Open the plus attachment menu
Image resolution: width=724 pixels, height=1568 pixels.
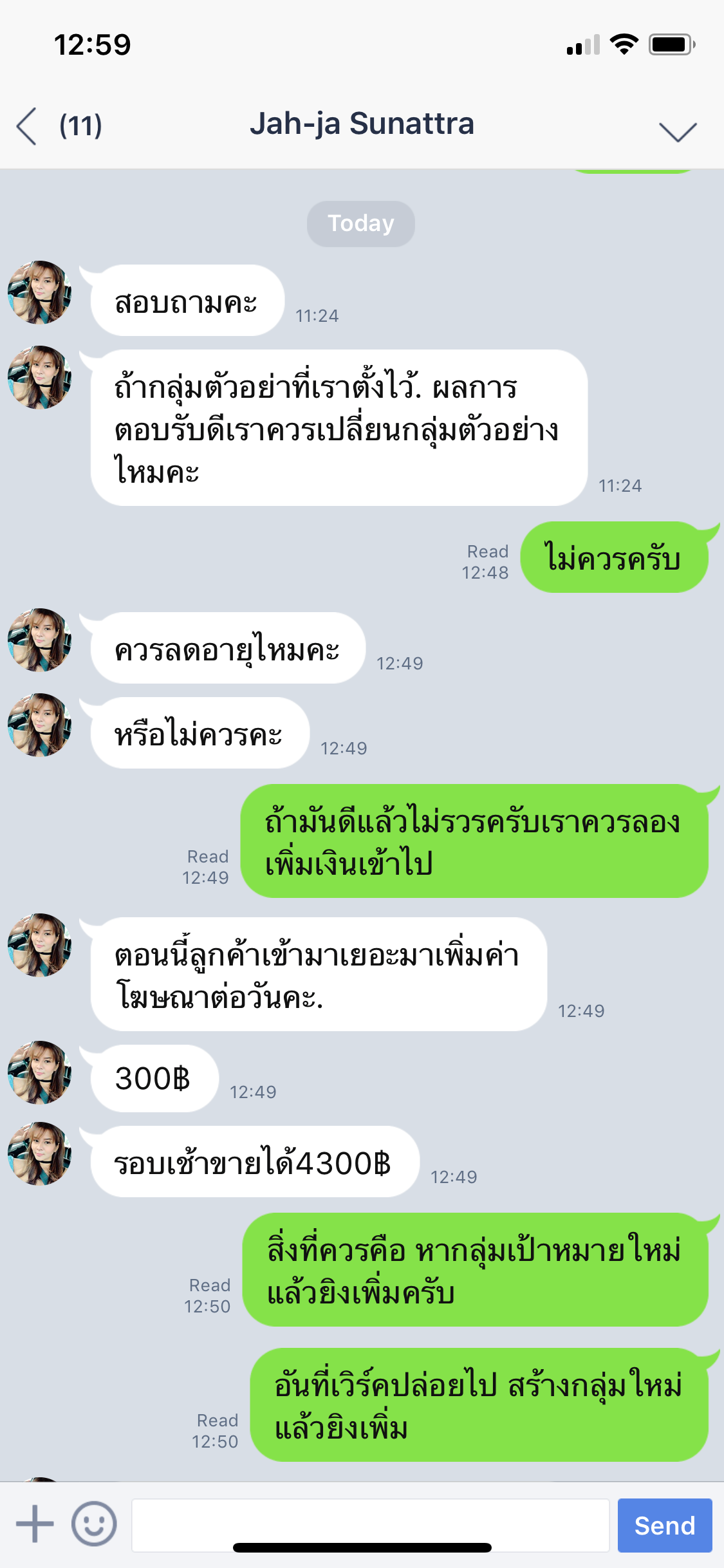pyautogui.click(x=35, y=1524)
